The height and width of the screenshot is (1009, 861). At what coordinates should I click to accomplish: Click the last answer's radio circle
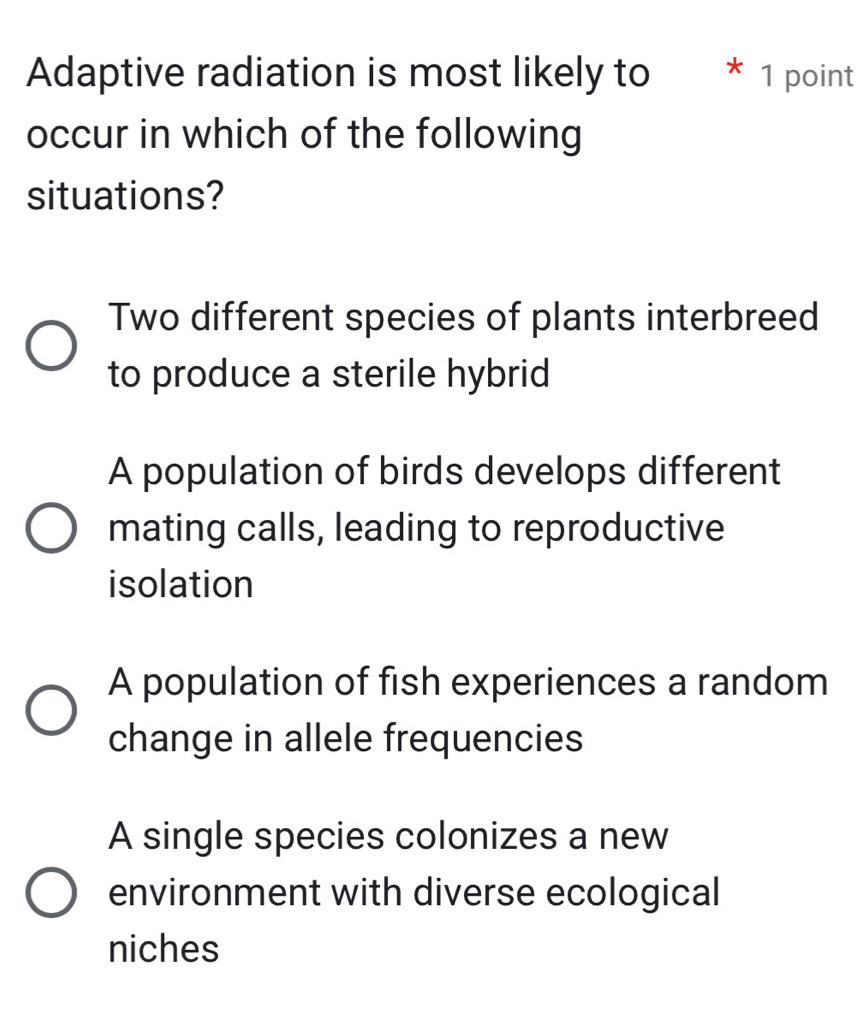(x=52, y=893)
